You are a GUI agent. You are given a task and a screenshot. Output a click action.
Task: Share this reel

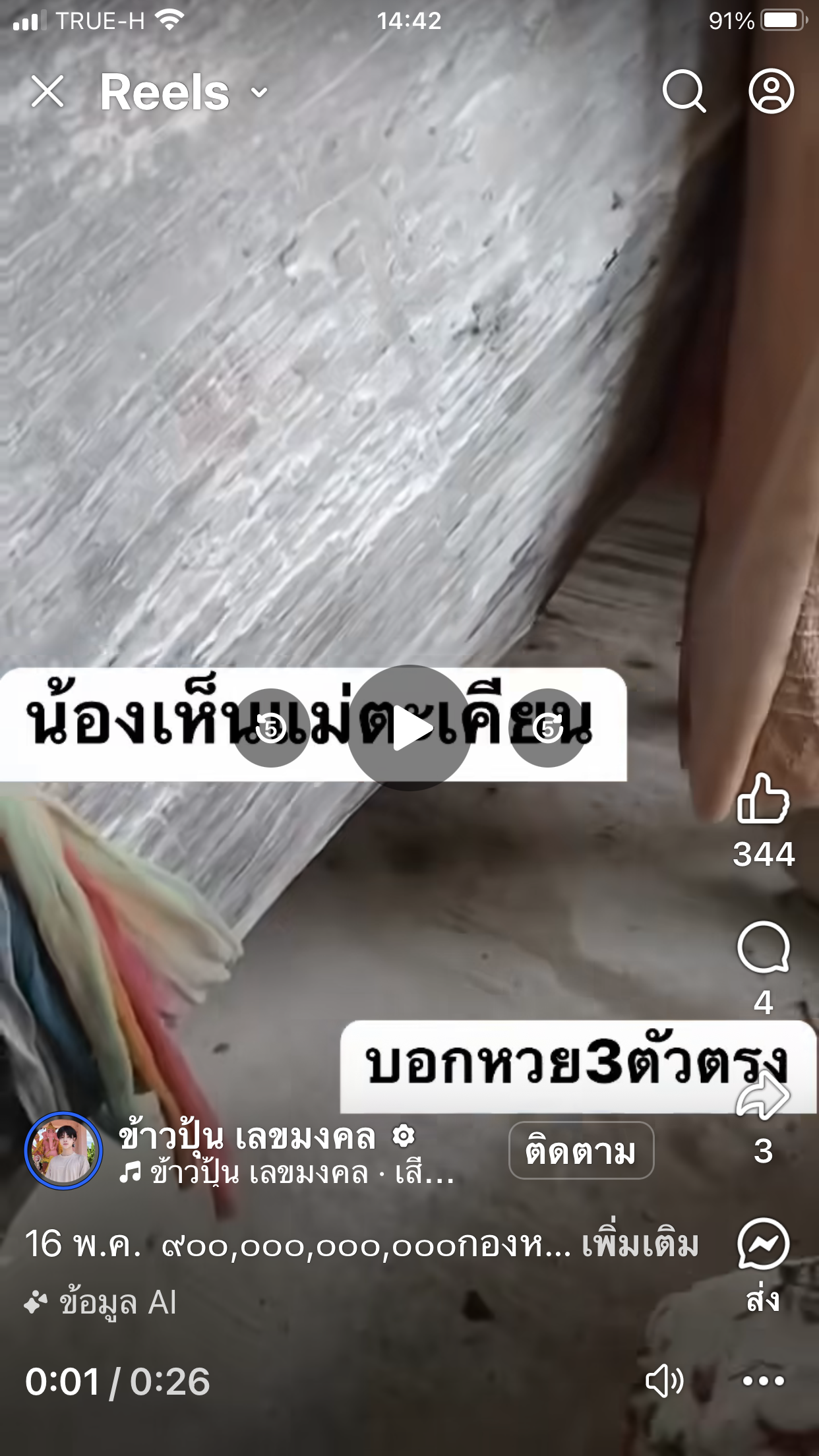pyautogui.click(x=763, y=1096)
